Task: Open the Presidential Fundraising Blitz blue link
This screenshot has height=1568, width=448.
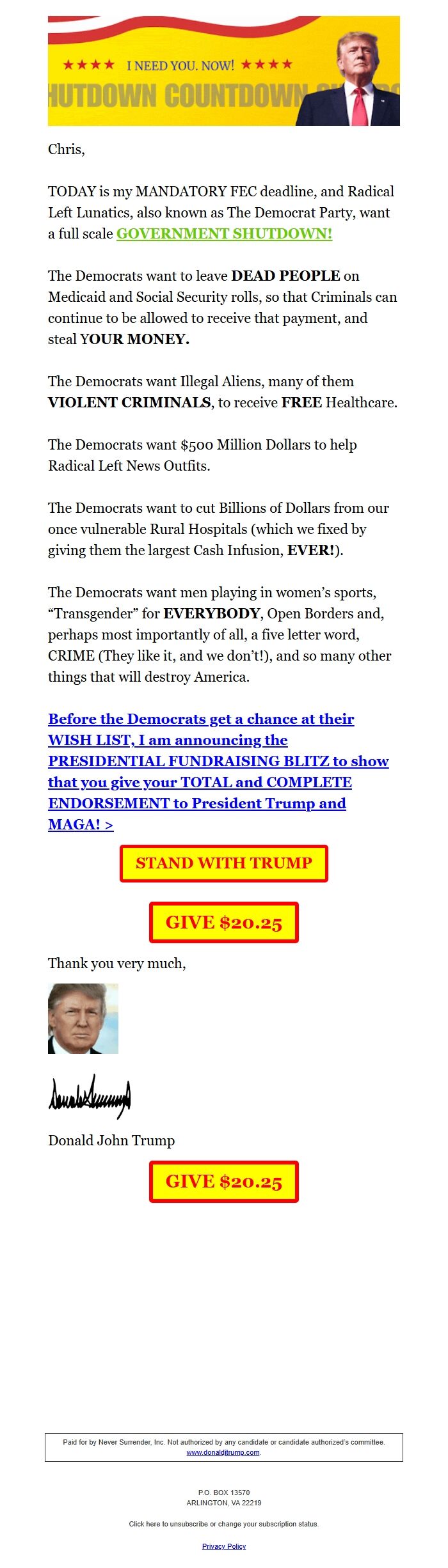Action: pyautogui.click(x=218, y=771)
